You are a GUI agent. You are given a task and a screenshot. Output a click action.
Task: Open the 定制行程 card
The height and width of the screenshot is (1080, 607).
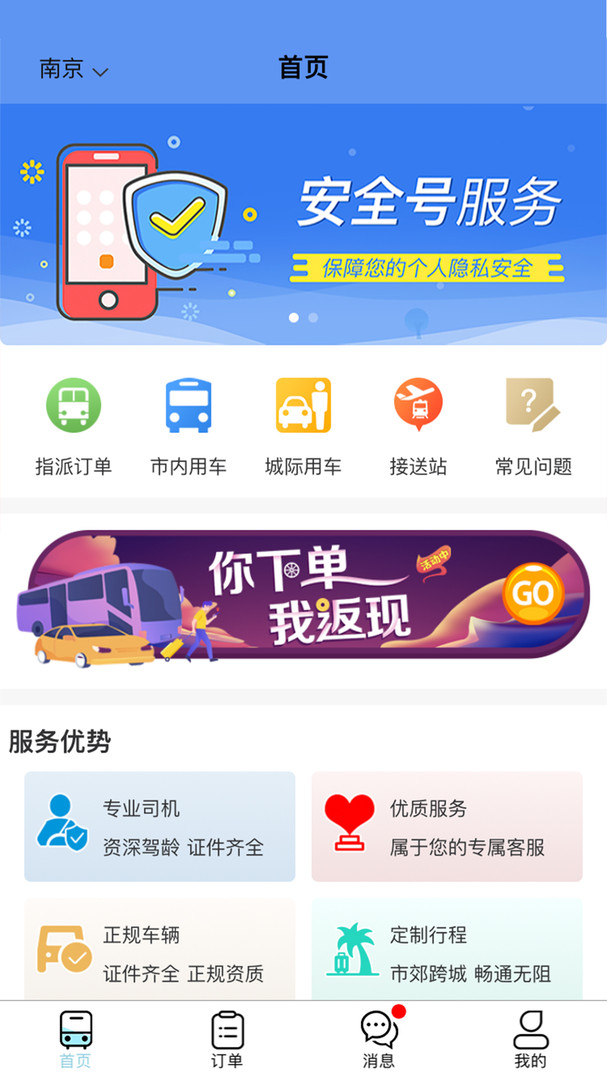coord(447,949)
